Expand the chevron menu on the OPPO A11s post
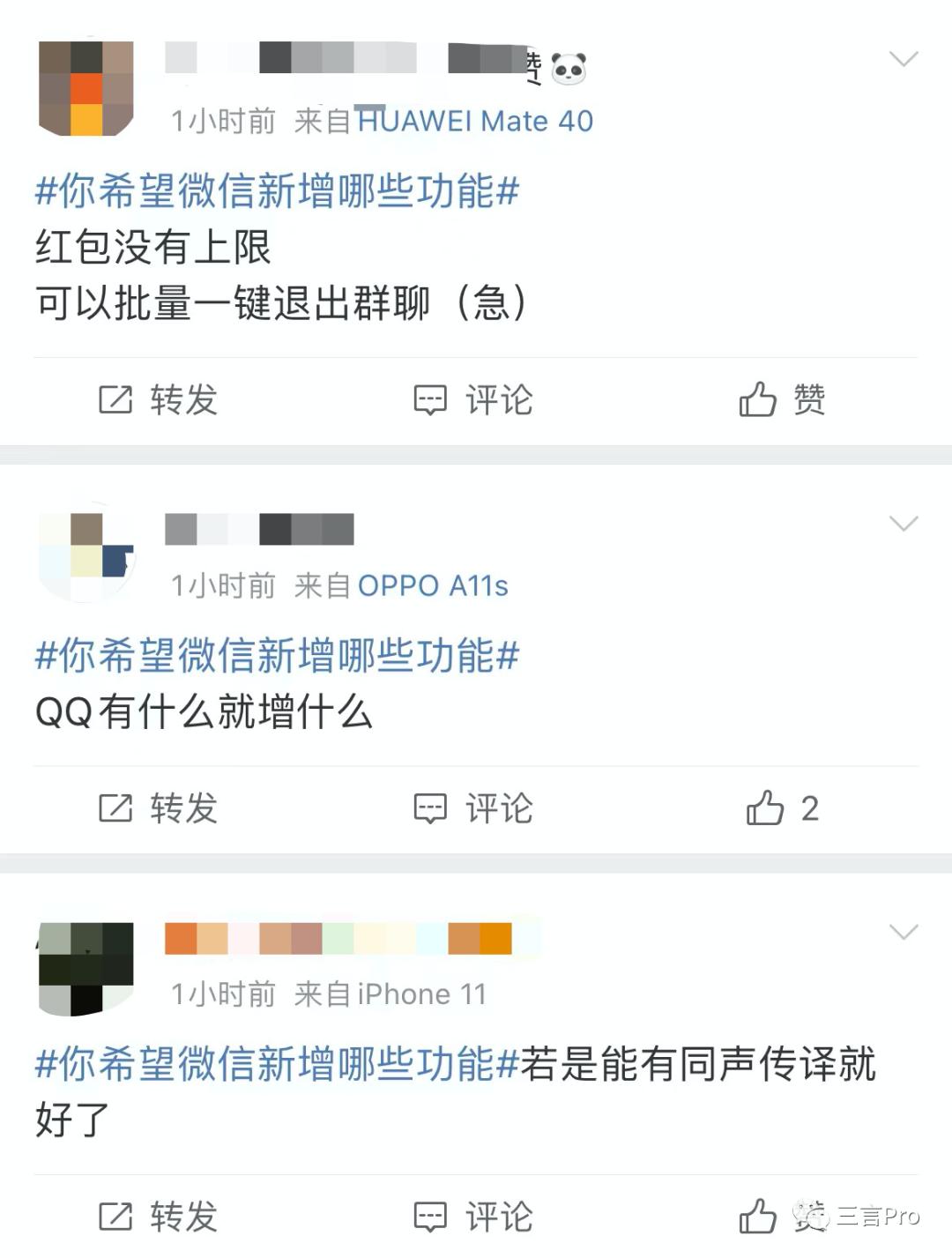The width and height of the screenshot is (952, 1258). [x=904, y=524]
